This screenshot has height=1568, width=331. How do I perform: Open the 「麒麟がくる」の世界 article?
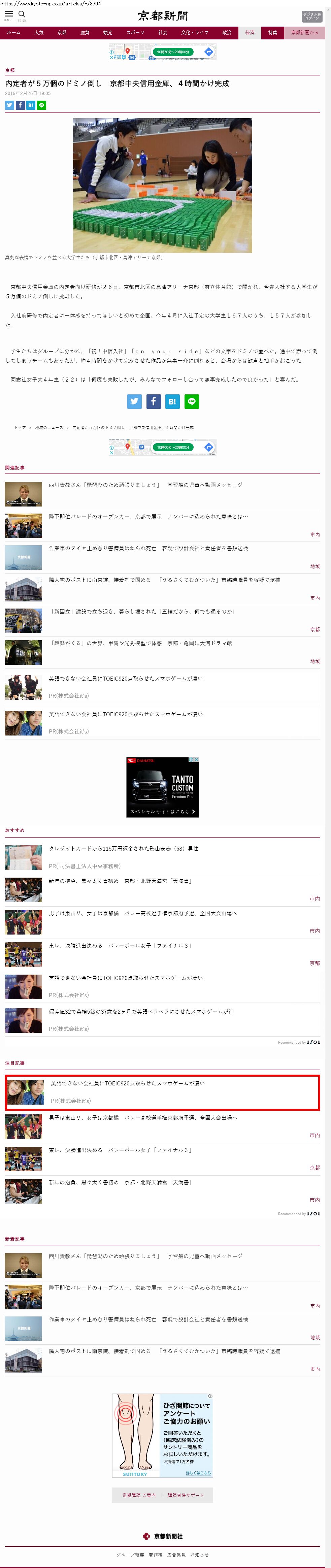click(x=140, y=643)
